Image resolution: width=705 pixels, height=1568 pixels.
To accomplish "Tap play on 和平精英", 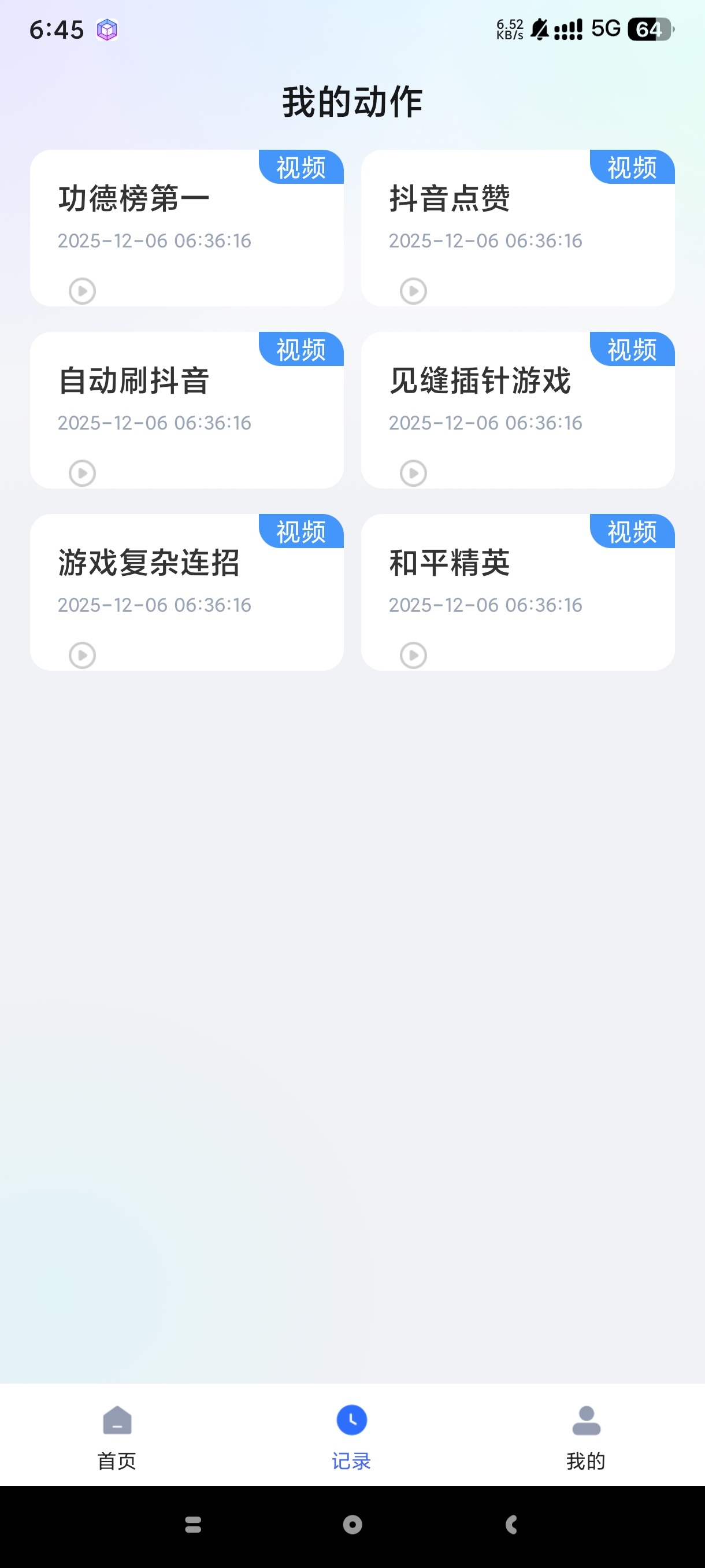I will [x=413, y=655].
